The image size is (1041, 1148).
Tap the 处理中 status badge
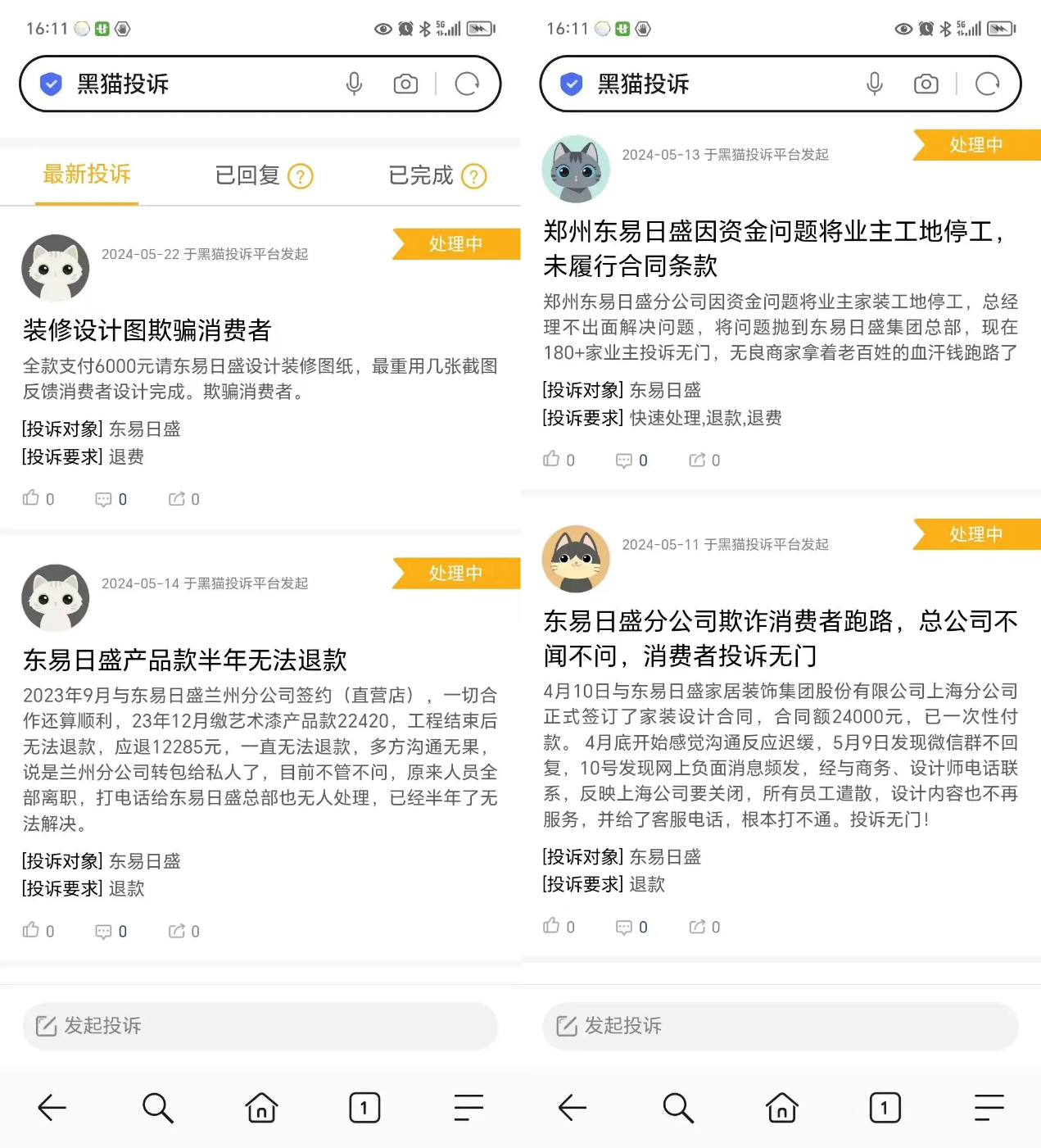(x=455, y=243)
